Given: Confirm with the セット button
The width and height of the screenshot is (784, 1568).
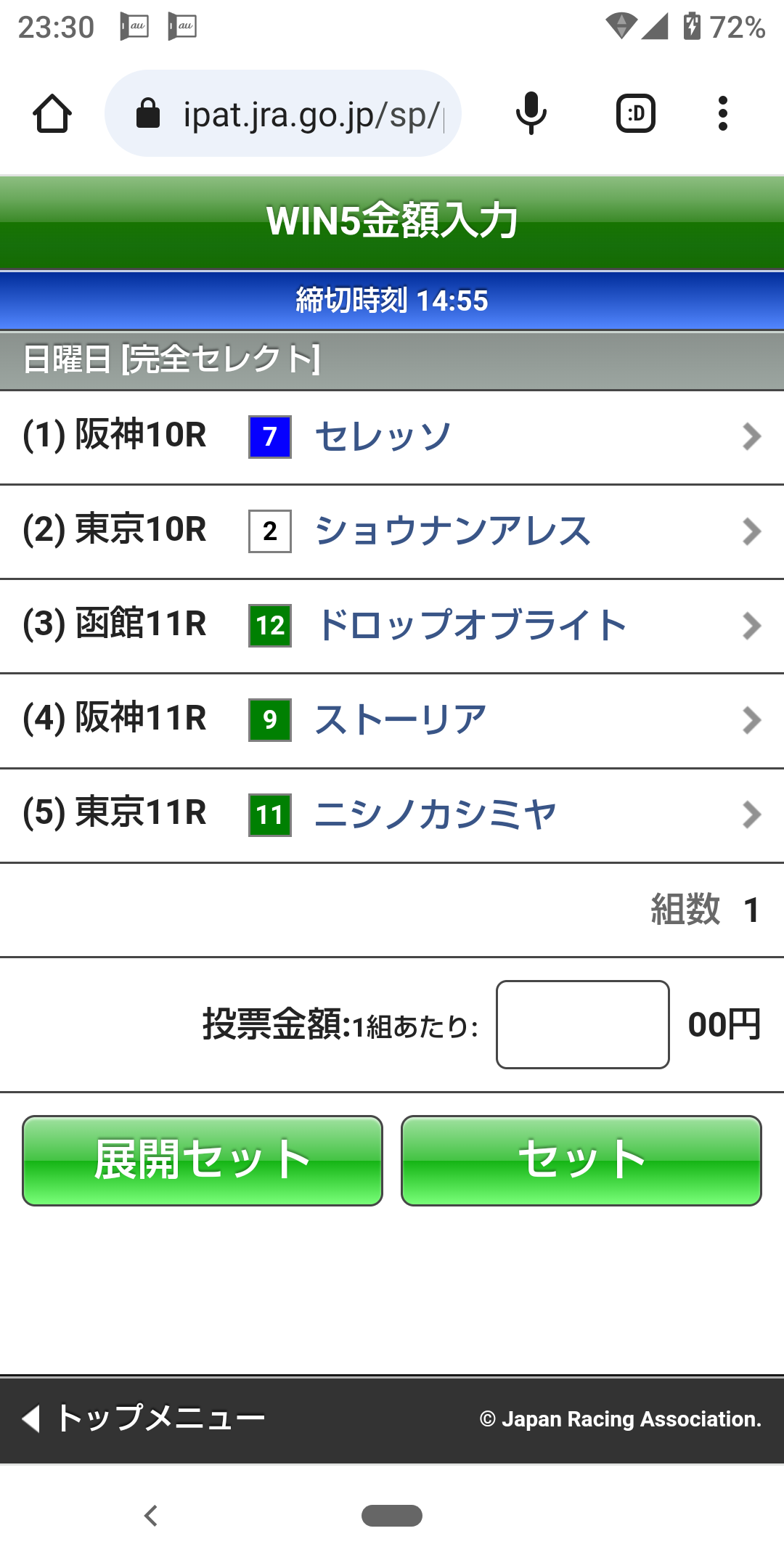Looking at the screenshot, I should [x=581, y=1160].
